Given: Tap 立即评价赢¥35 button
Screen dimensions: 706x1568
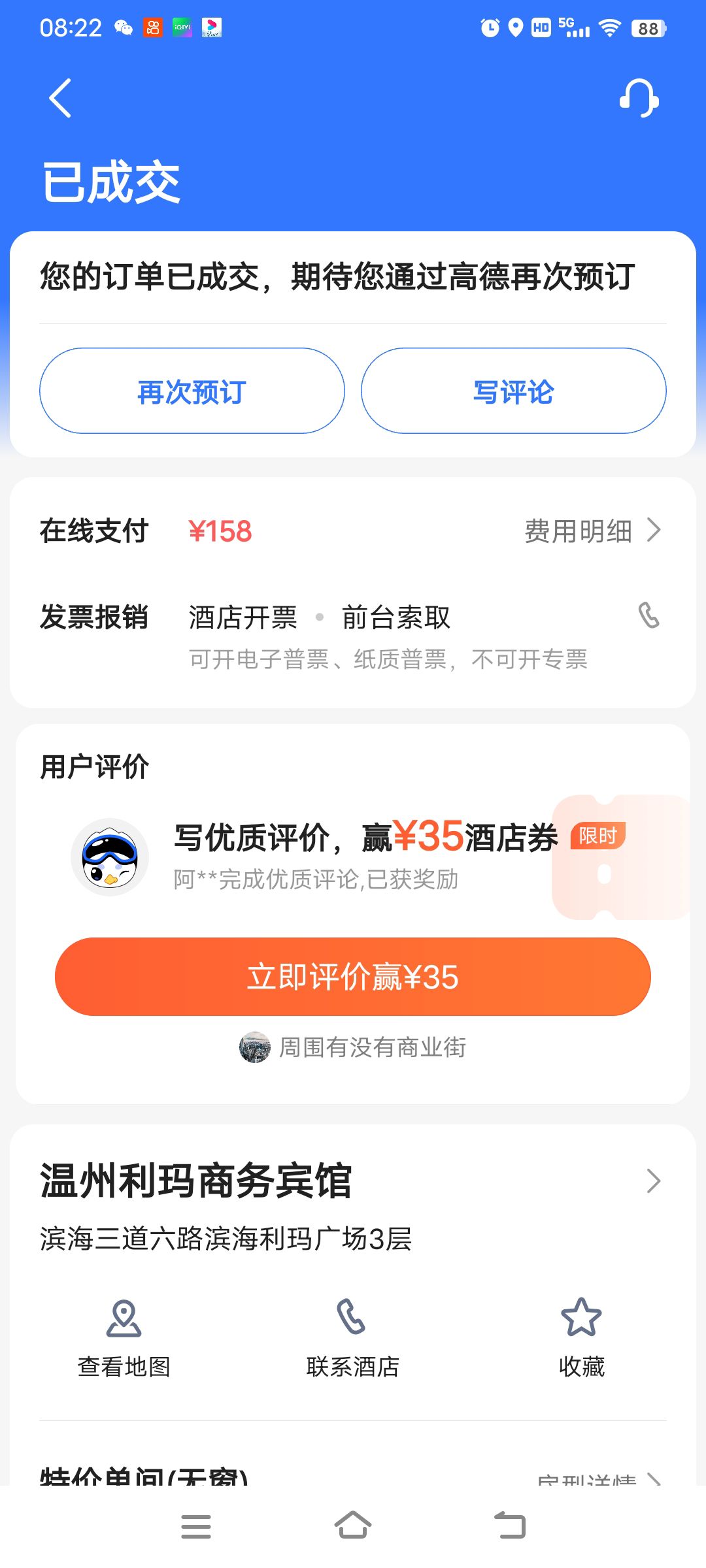Looking at the screenshot, I should [x=353, y=977].
